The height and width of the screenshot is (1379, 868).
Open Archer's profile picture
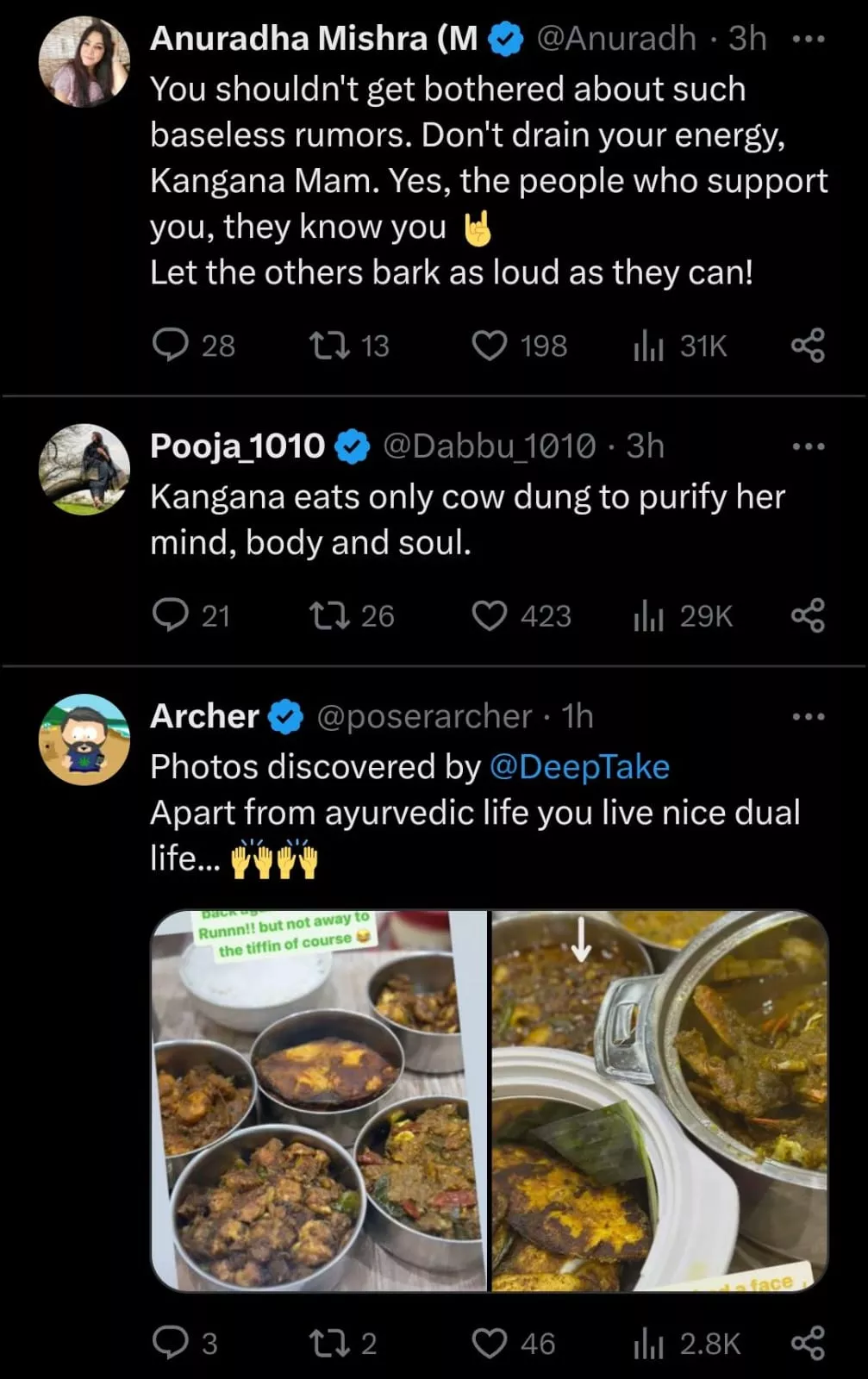84,739
